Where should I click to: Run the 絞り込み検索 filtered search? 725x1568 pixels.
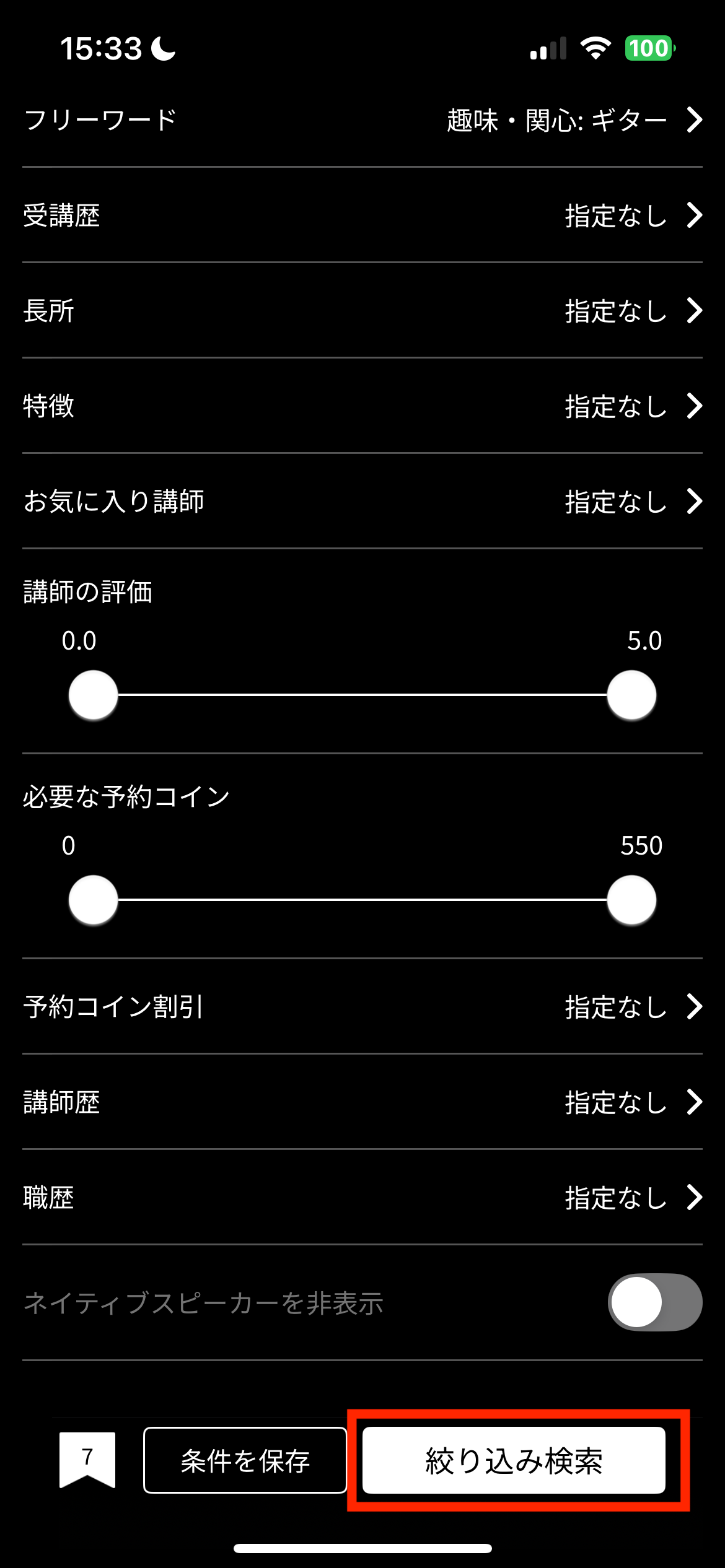514,1460
